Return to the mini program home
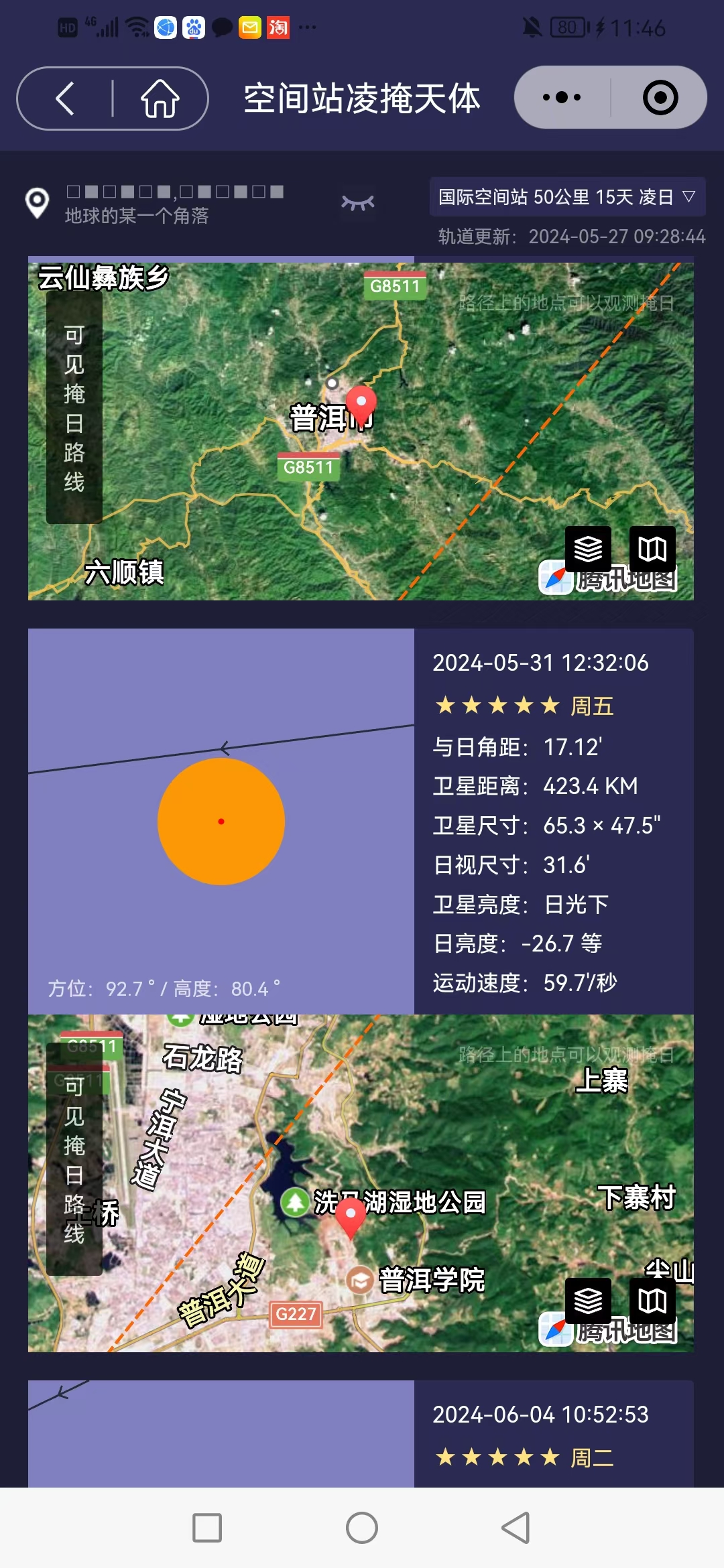This screenshot has width=724, height=1568. [x=160, y=99]
